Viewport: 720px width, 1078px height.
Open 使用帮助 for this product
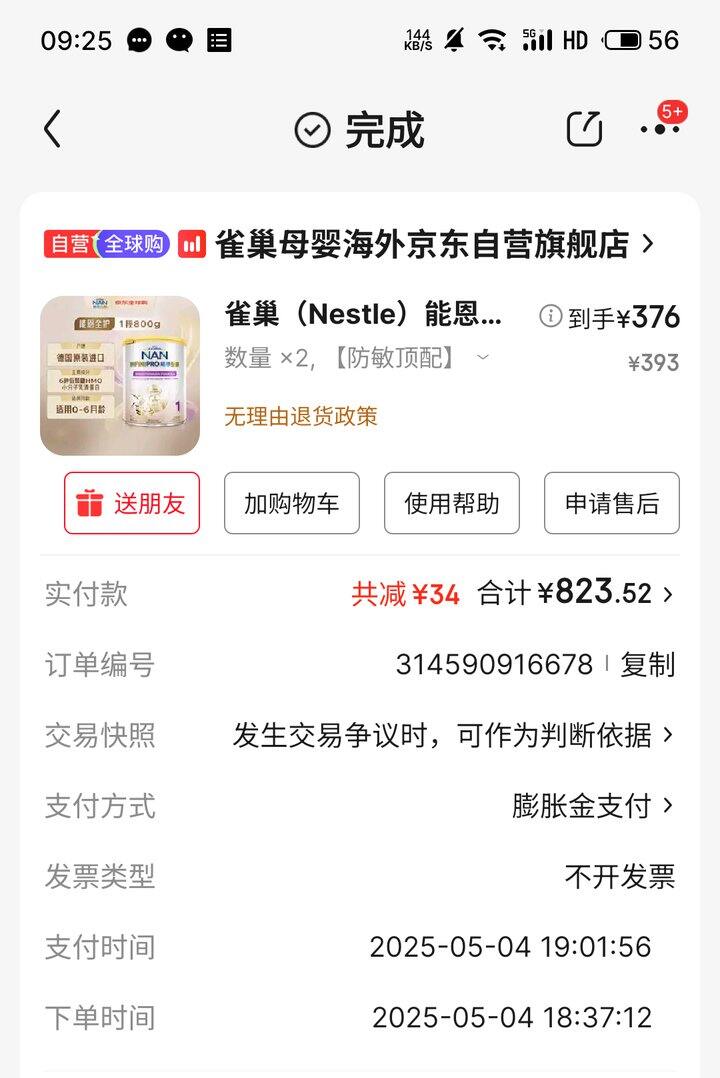[x=451, y=503]
